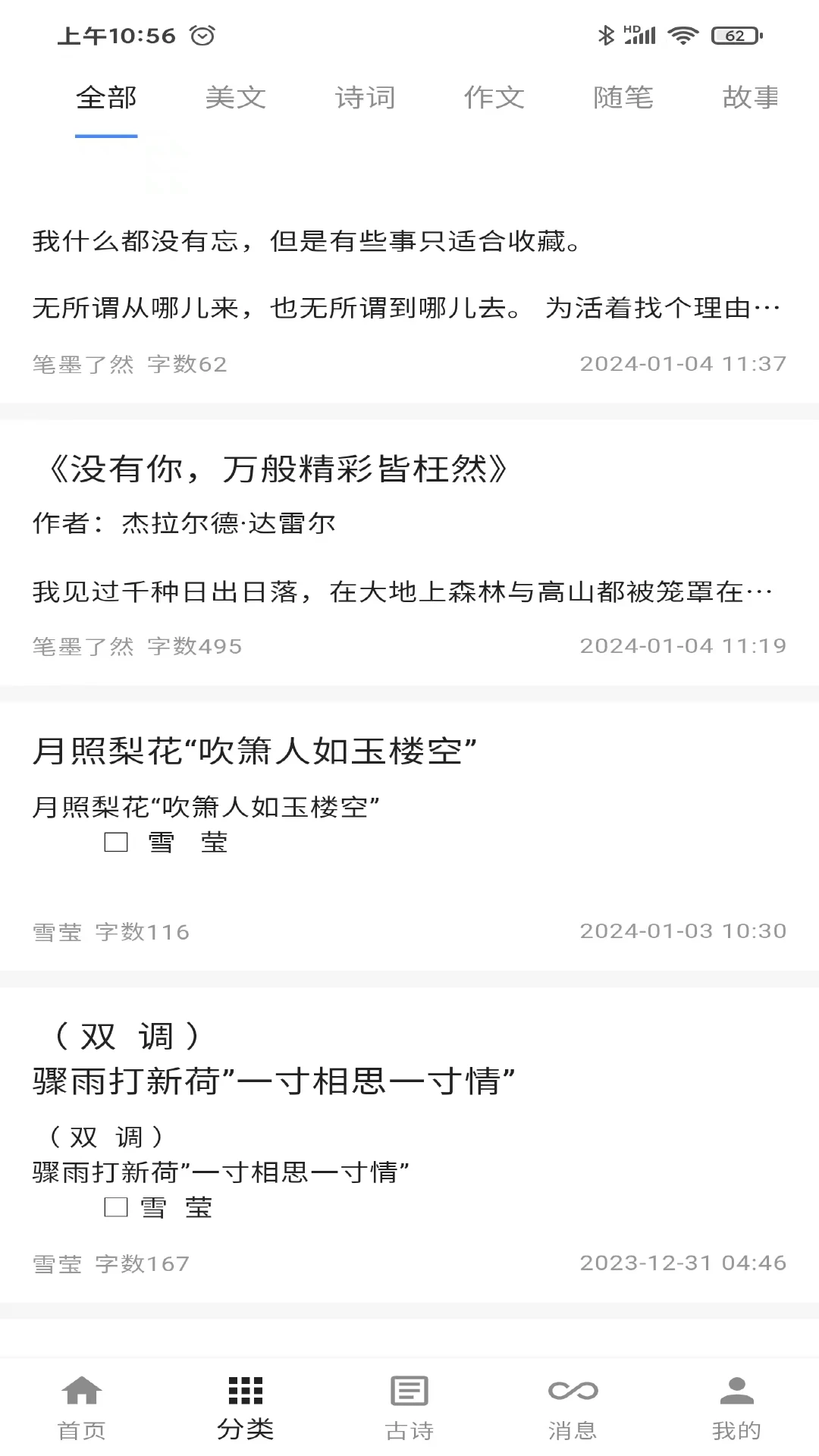Open the 随笔 category tab
Screen dimensions: 819x1456
(624, 97)
